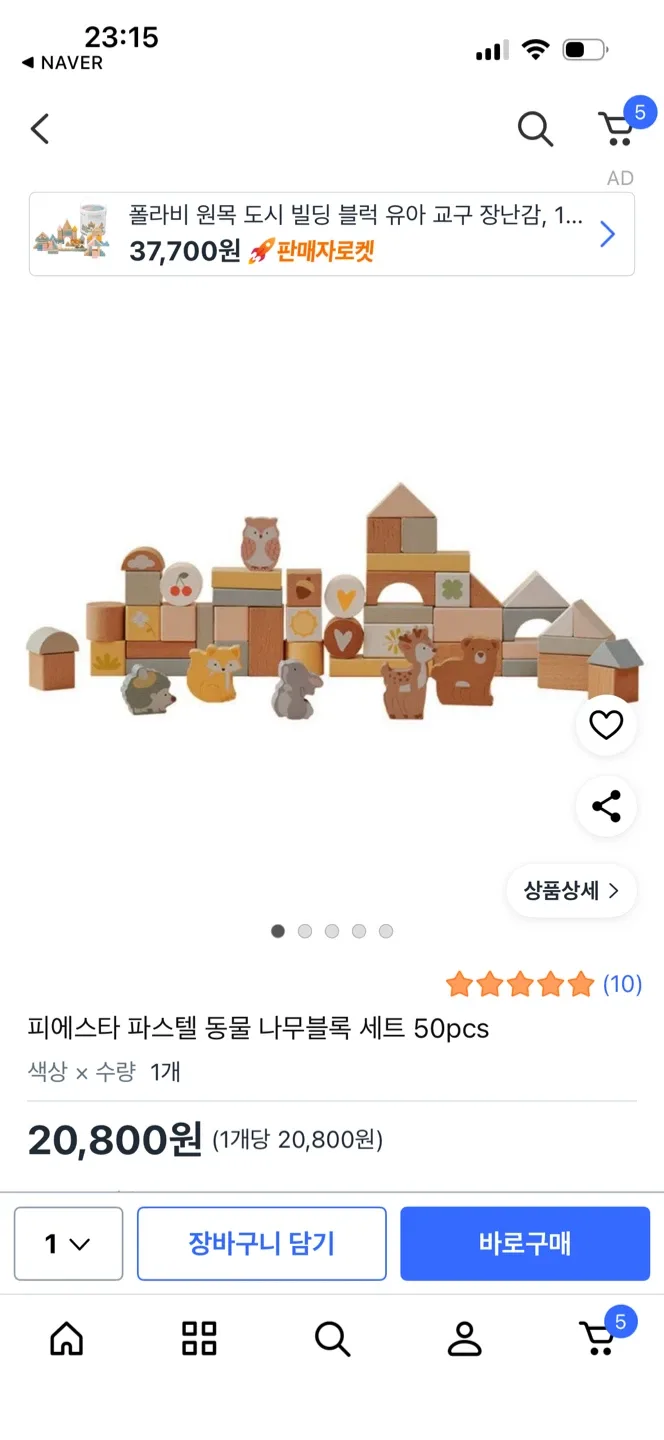Open the cart from the top bar
This screenshot has width=664, height=1440.
coord(618,129)
